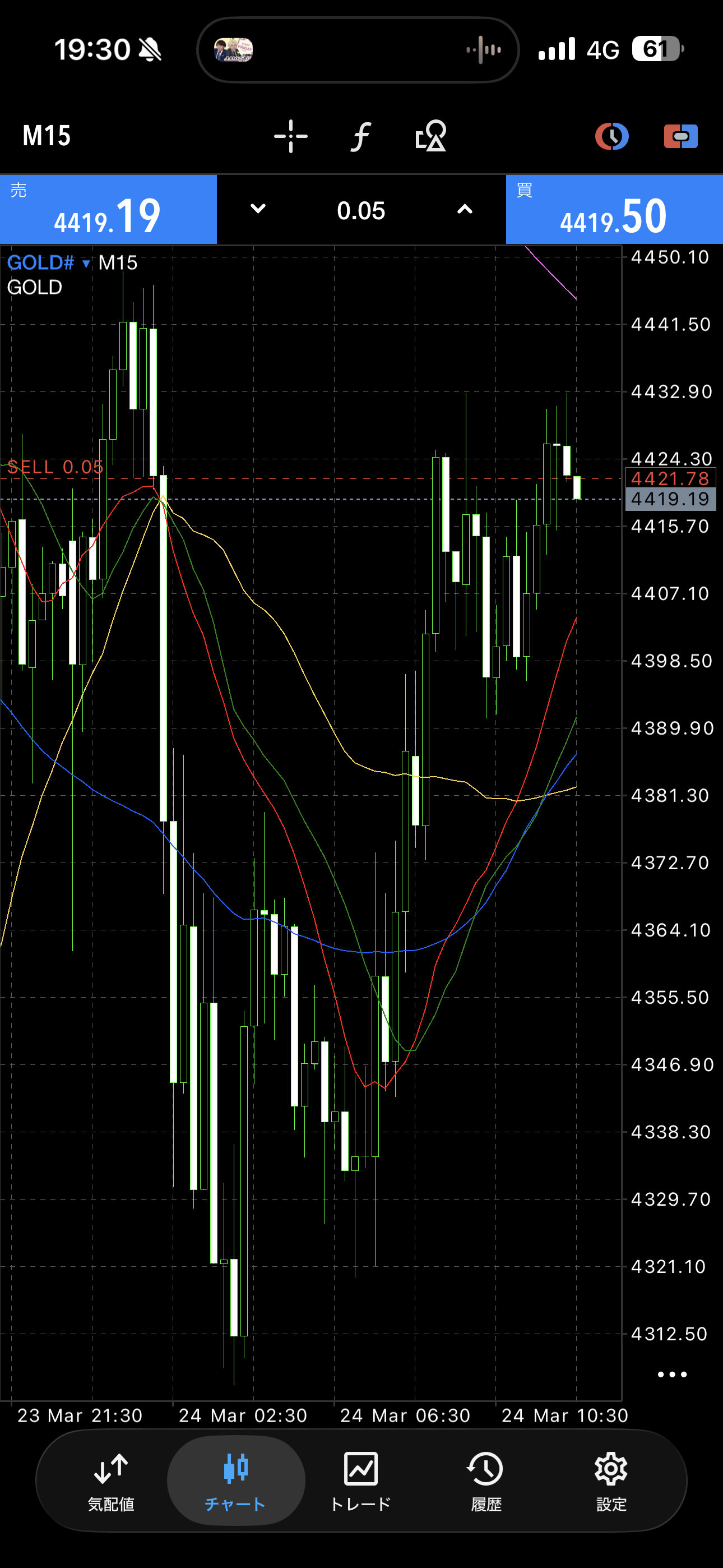The height and width of the screenshot is (1568, 723).
Task: Increase the lot volume
Action: pyautogui.click(x=465, y=209)
